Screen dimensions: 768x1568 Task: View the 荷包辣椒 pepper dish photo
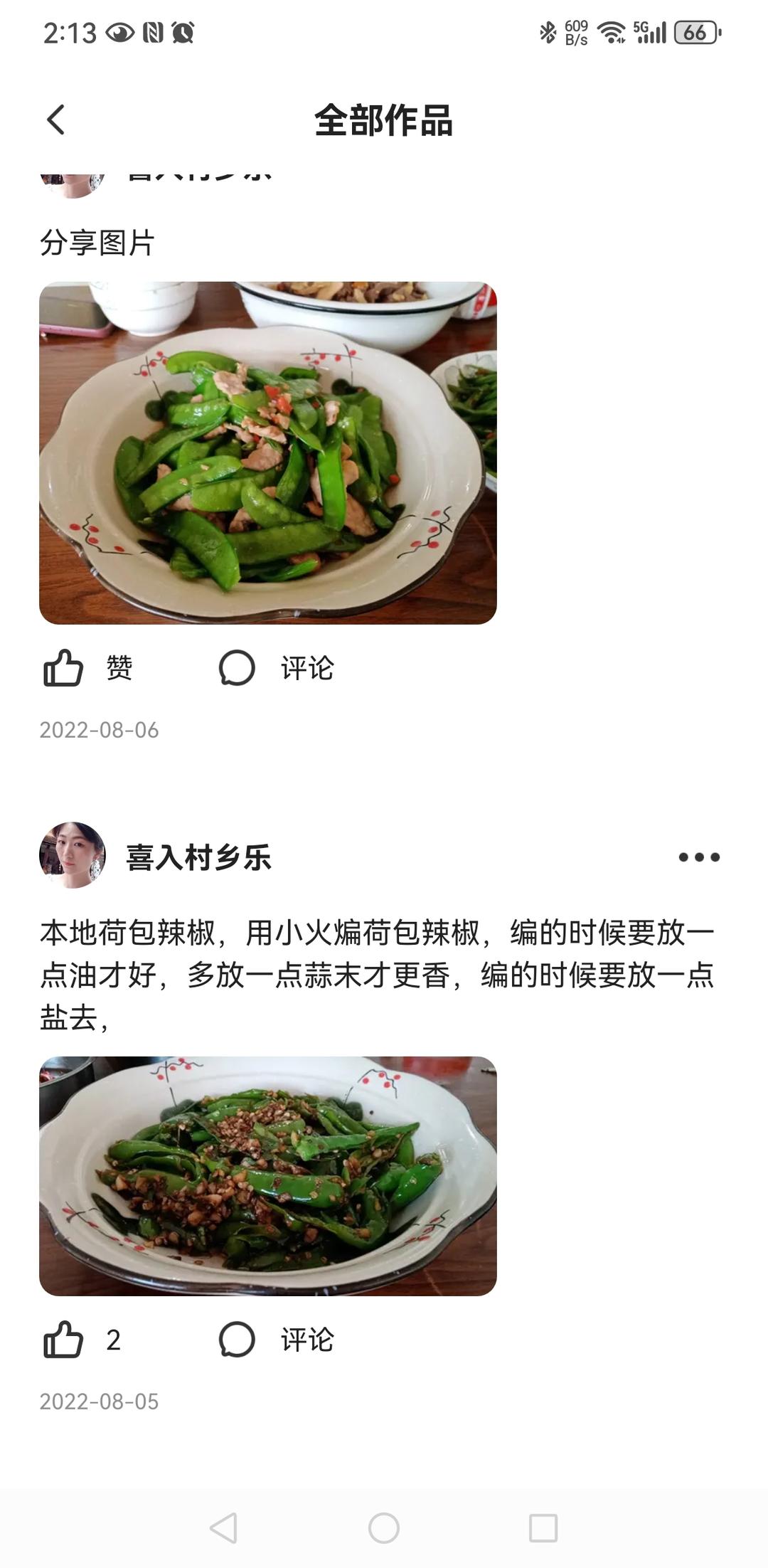coord(267,1175)
